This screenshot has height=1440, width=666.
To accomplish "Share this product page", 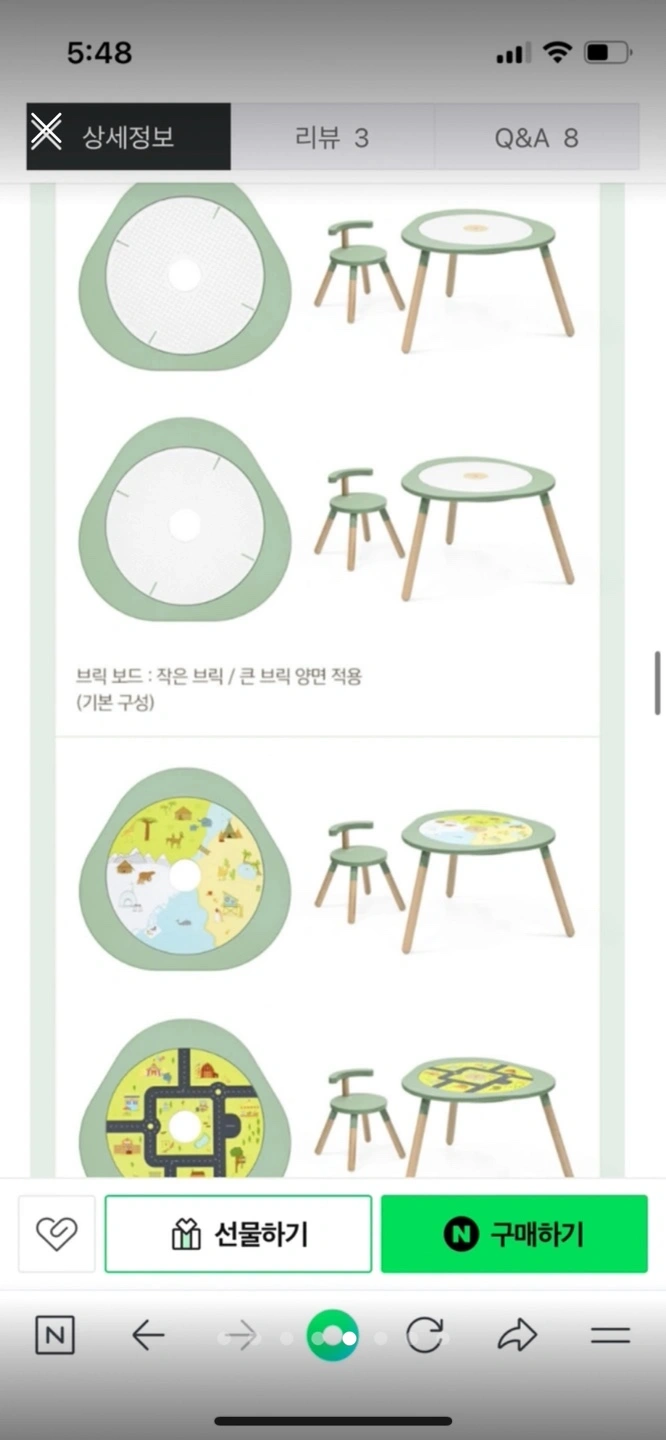I will (x=517, y=1335).
